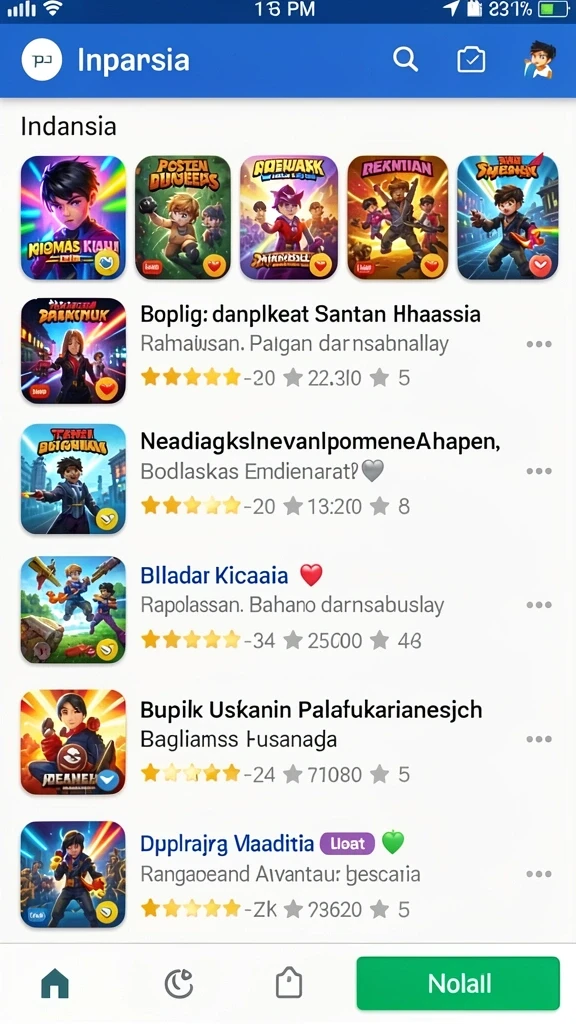
Task: Open the Rekntian game tile
Action: click(398, 217)
